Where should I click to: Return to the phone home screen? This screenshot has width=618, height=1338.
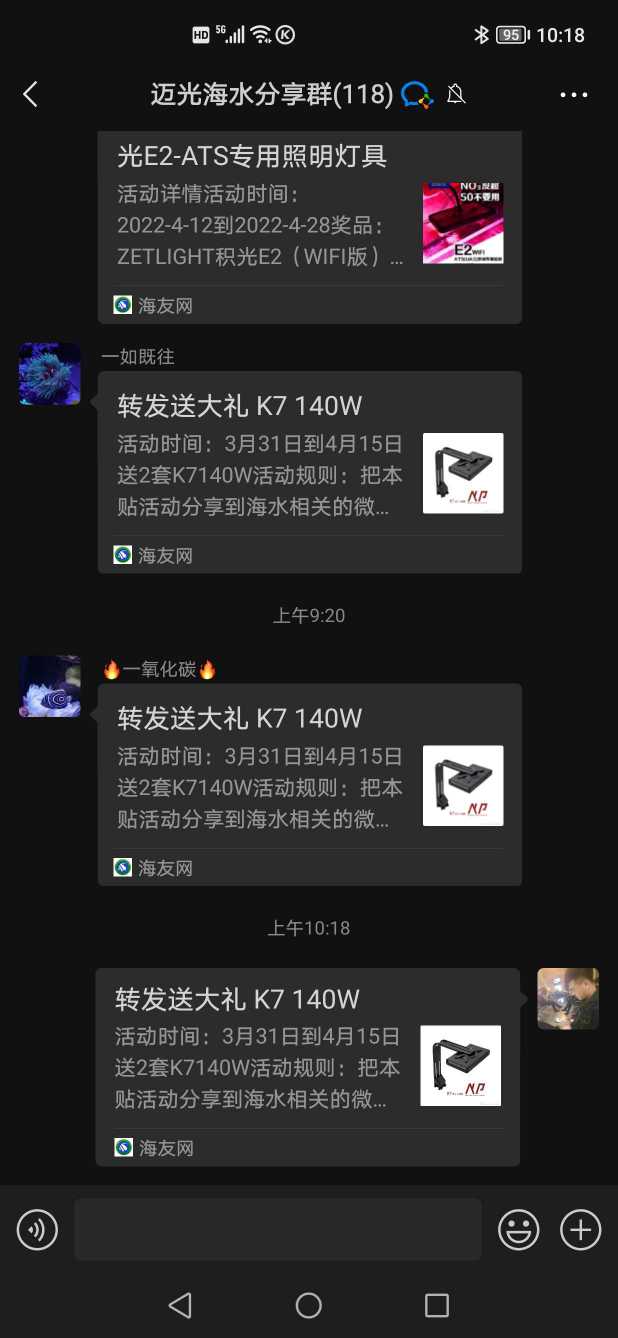[308, 1305]
